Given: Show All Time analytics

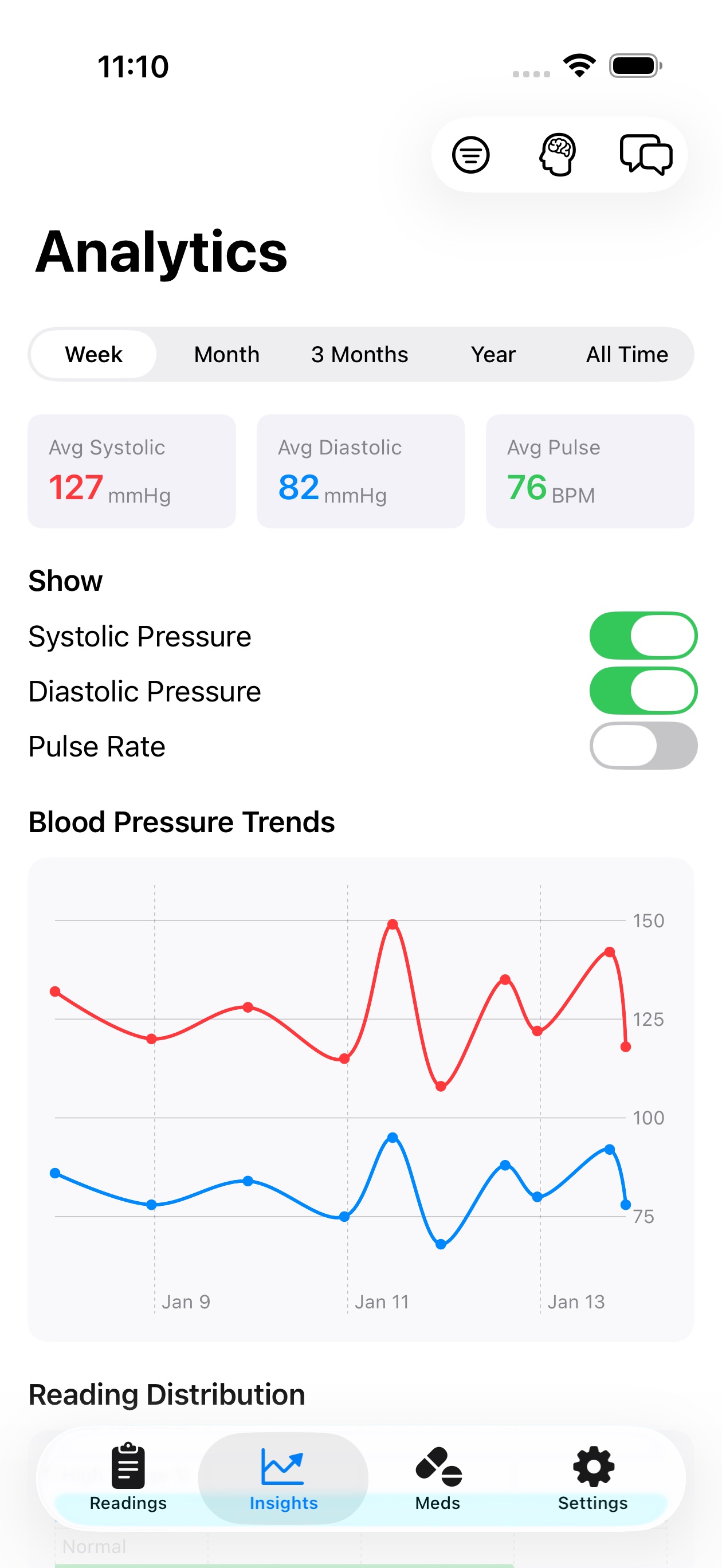Looking at the screenshot, I should [626, 354].
